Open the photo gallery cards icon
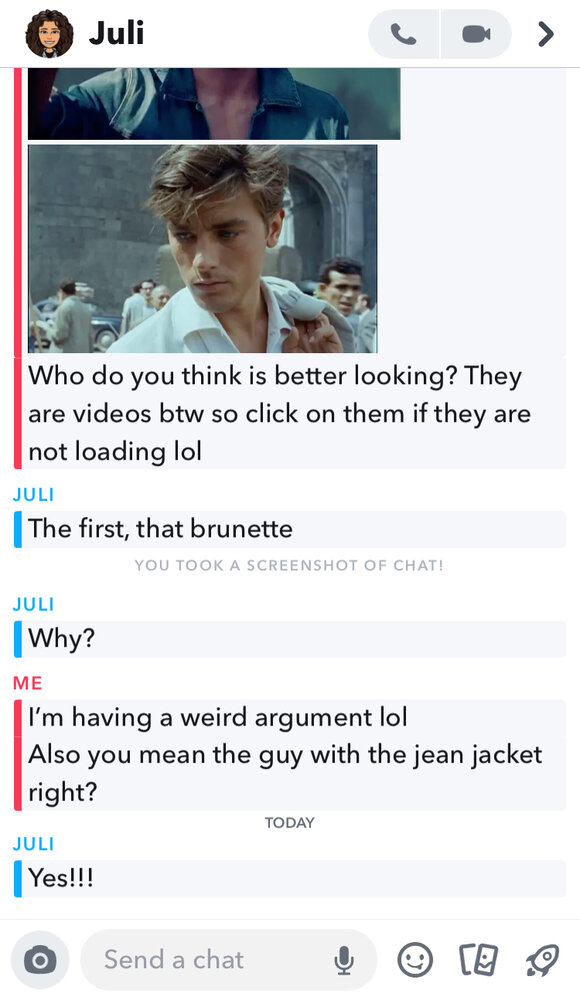The height and width of the screenshot is (1000, 580). pyautogui.click(x=478, y=960)
